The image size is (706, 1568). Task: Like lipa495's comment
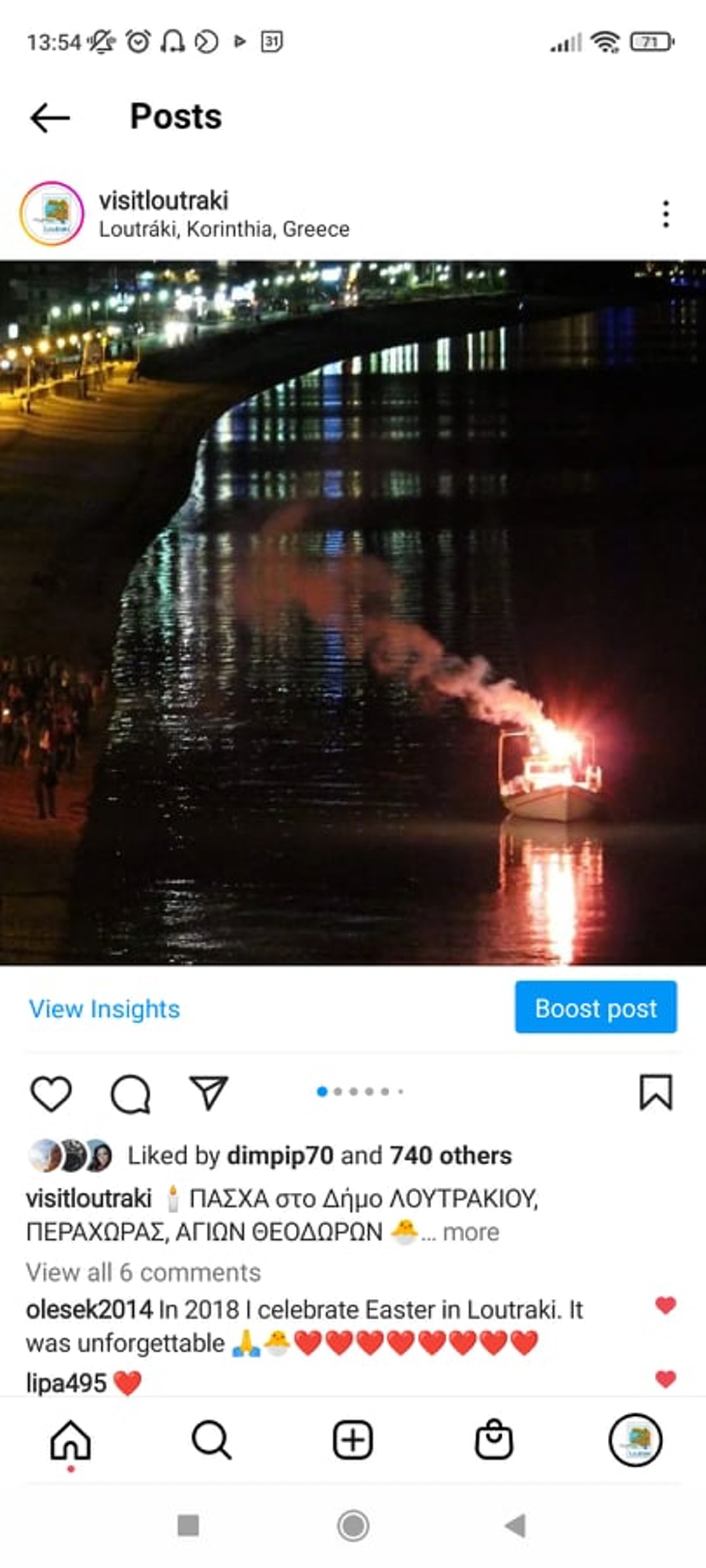point(665,1379)
